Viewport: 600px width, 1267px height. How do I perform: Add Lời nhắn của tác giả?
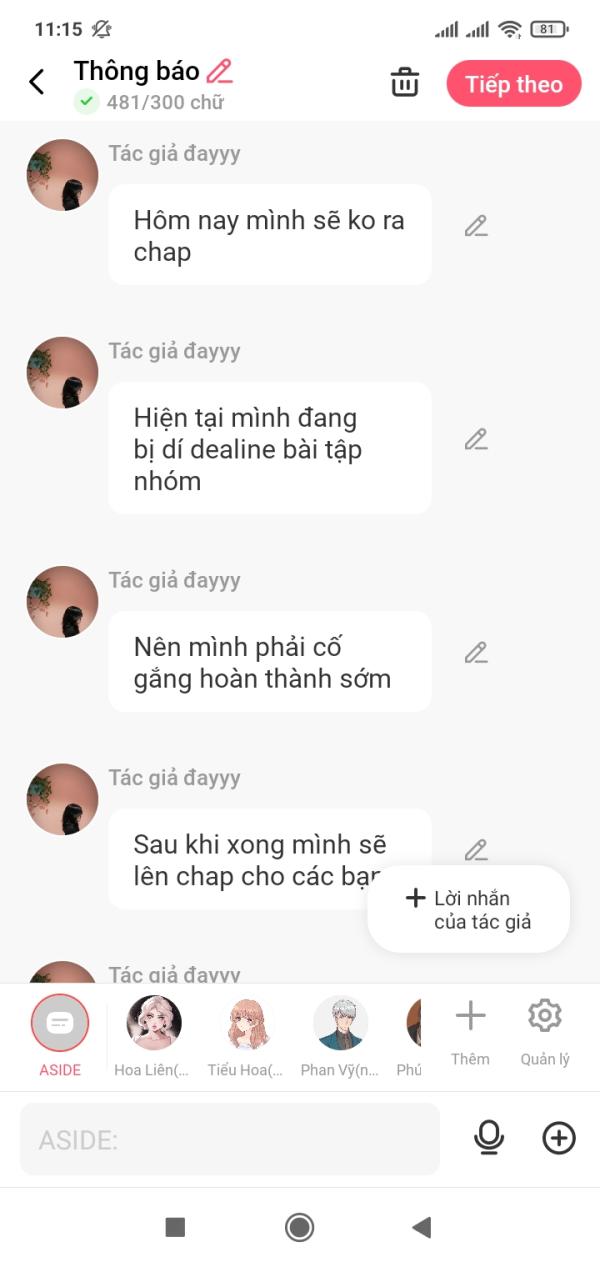point(468,909)
